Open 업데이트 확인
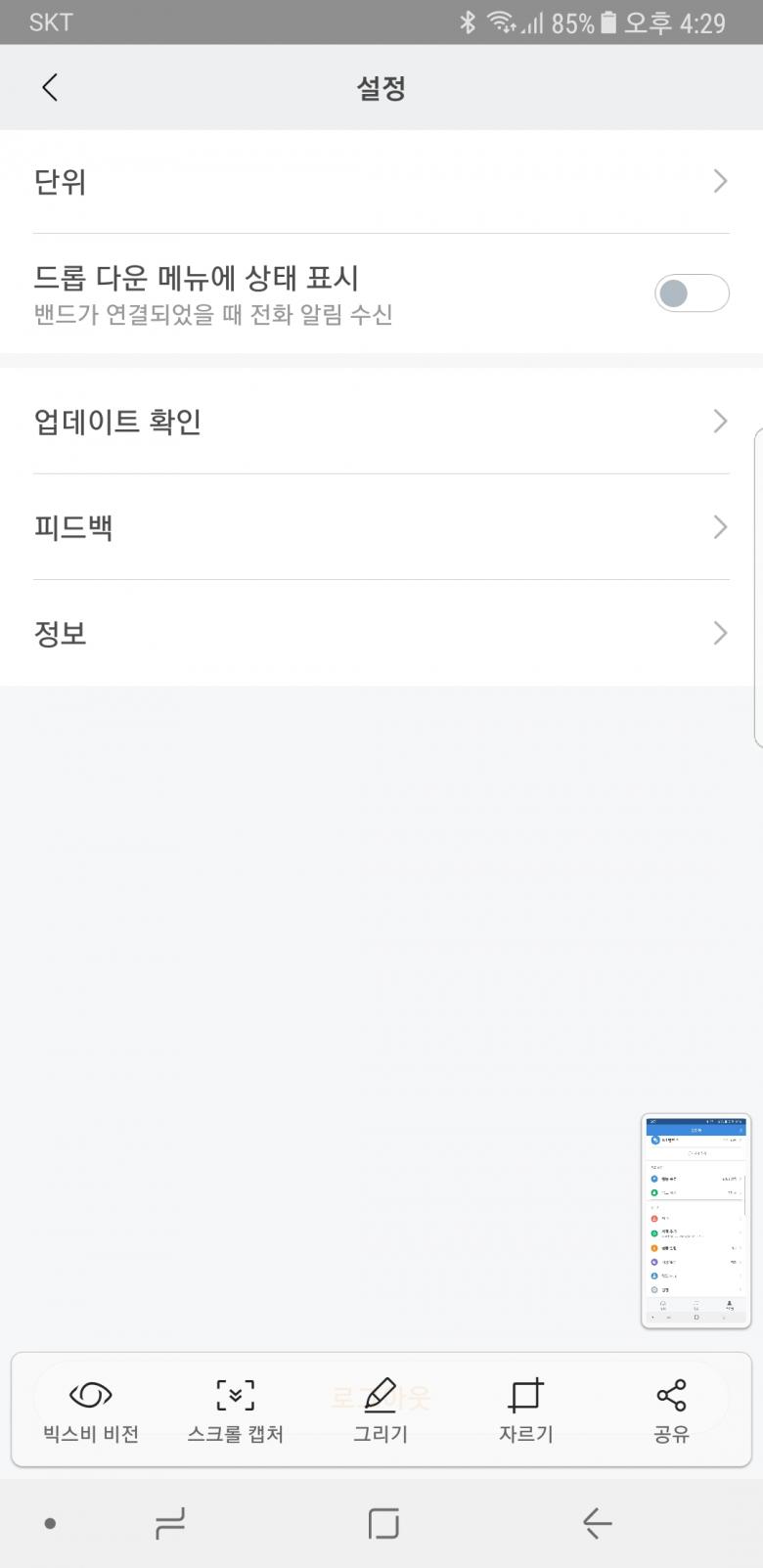 [381, 422]
